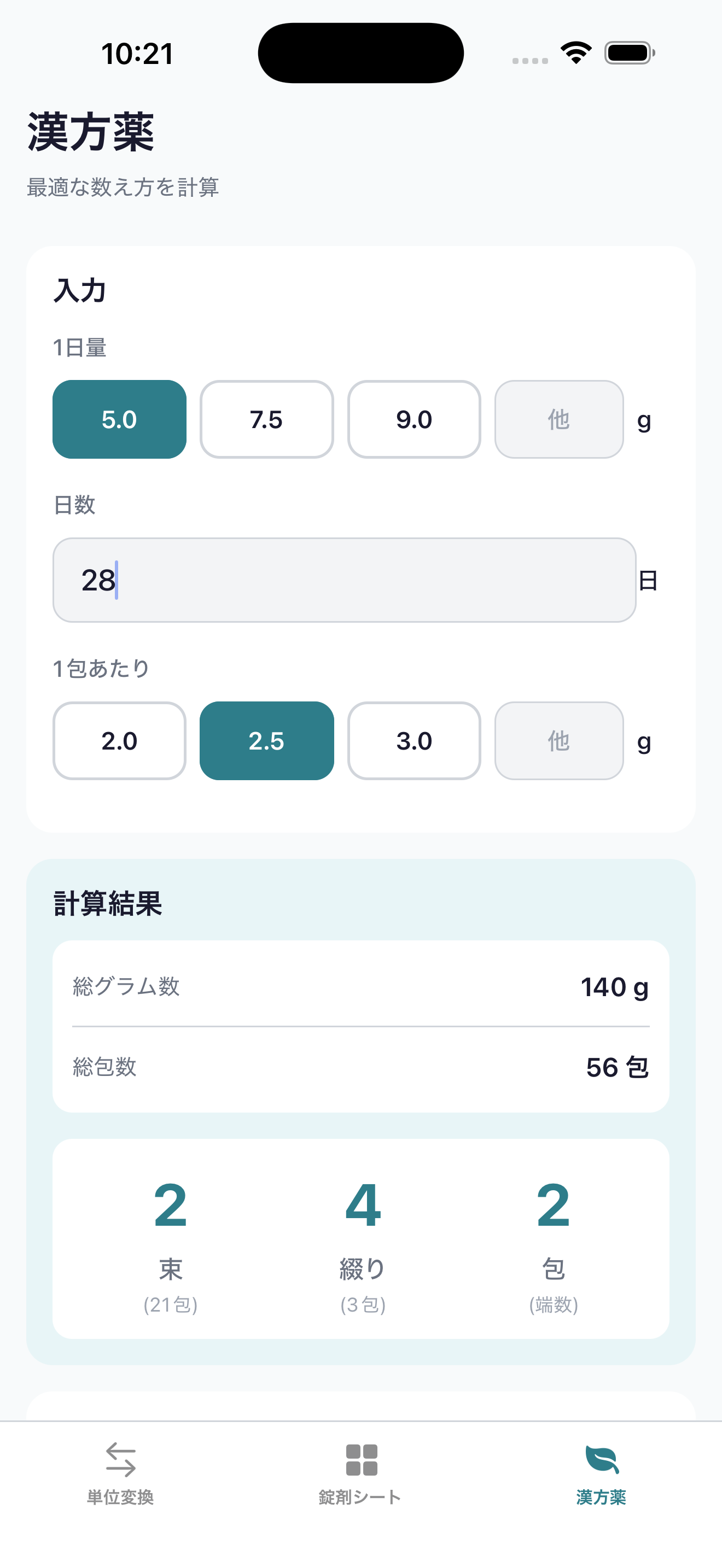Image resolution: width=722 pixels, height=1568 pixels.
Task: Click the 日数 days input field
Action: click(x=345, y=580)
